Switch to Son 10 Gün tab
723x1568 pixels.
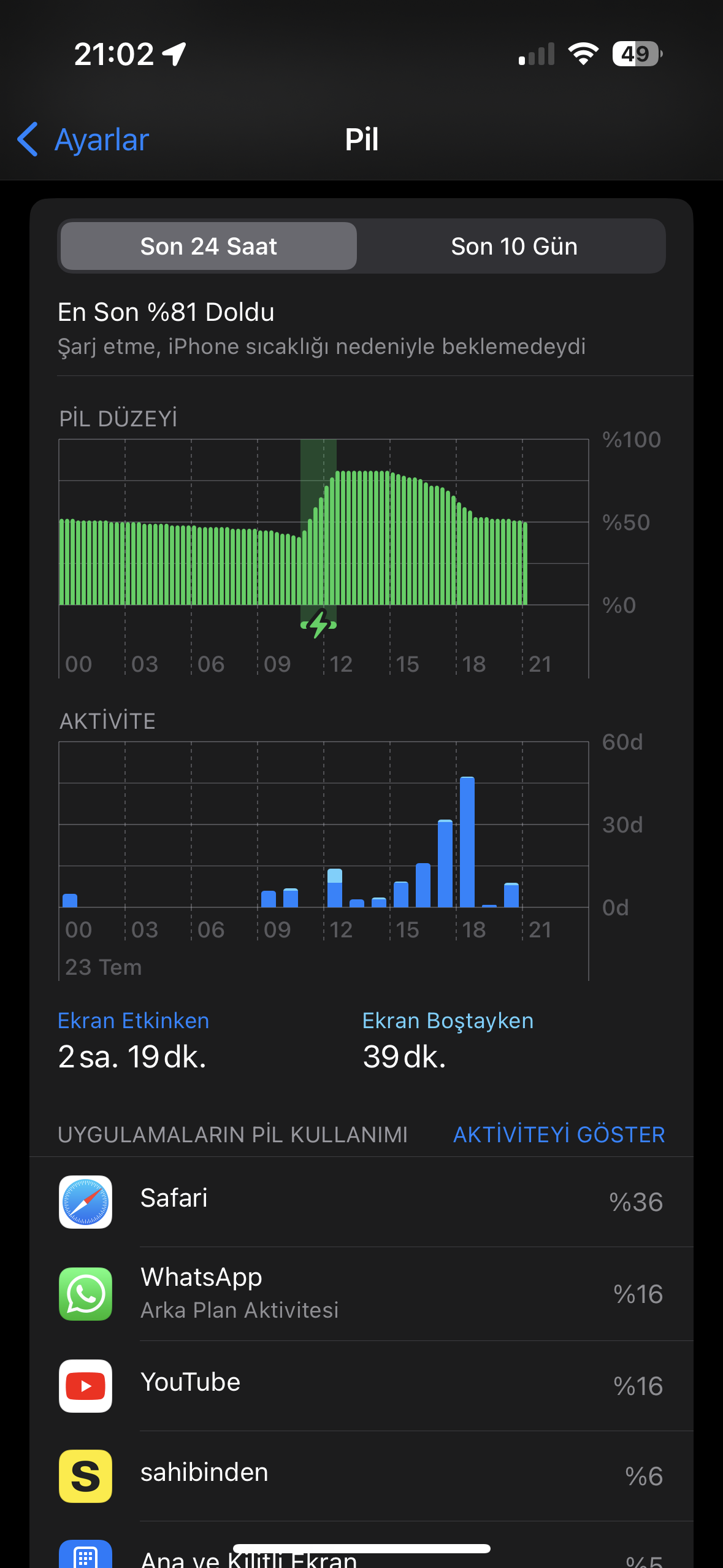pyautogui.click(x=514, y=246)
